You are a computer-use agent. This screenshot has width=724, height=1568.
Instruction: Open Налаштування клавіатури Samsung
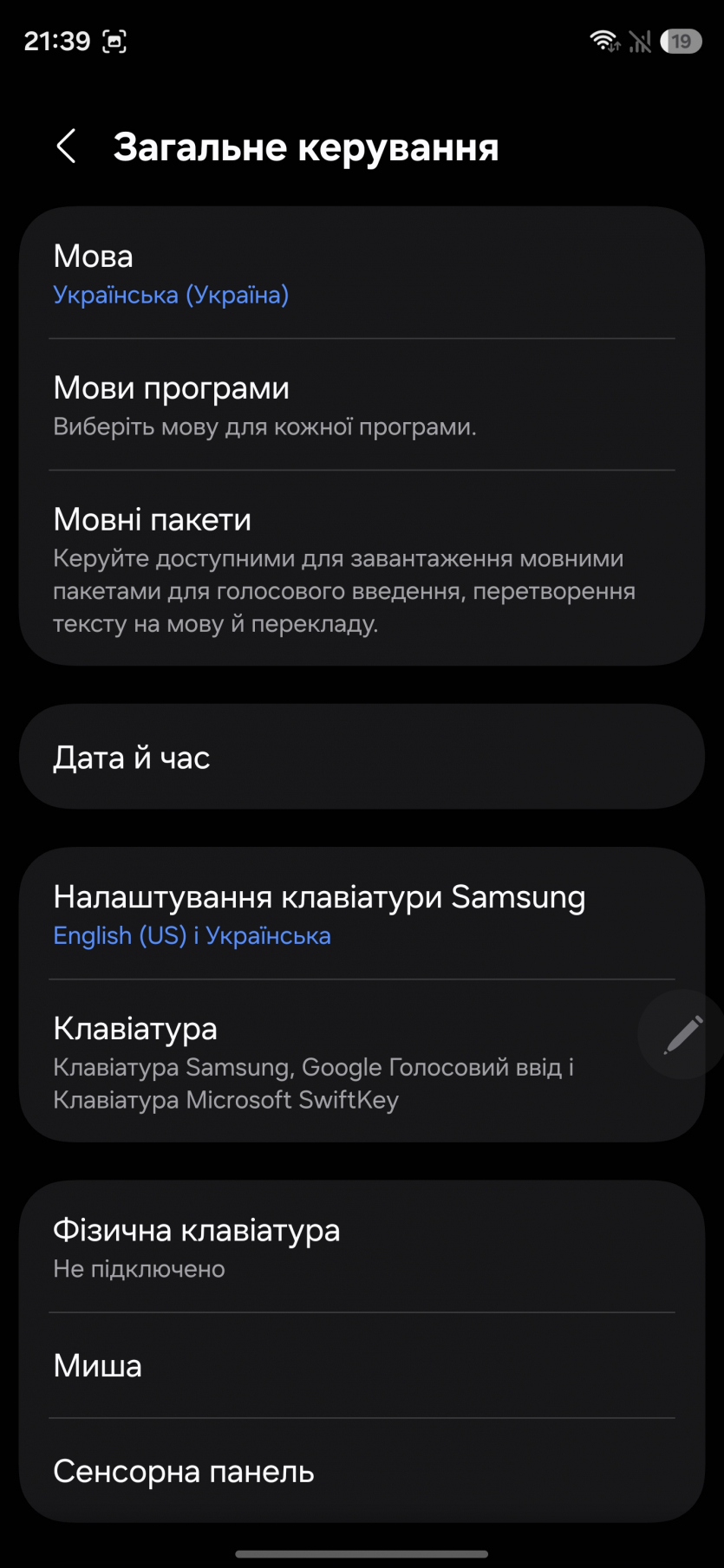click(361, 914)
